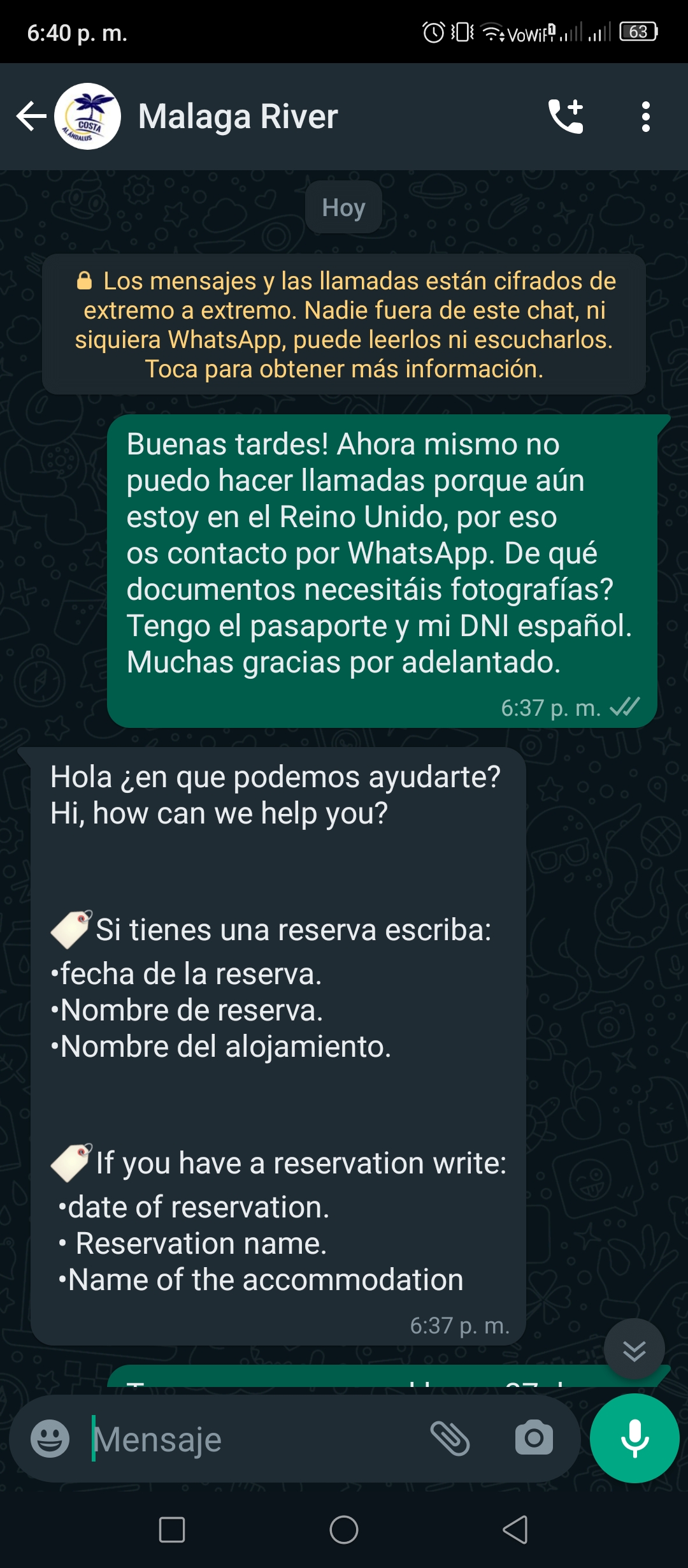
Task: Tap the encryption notice for more information
Action: point(344,324)
